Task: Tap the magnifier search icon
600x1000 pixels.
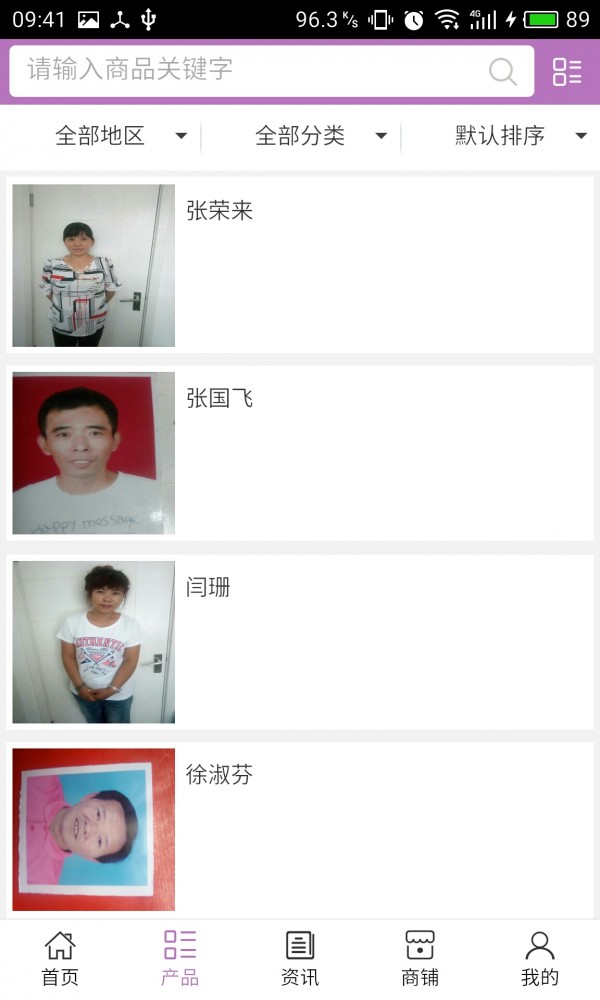Action: (x=502, y=71)
